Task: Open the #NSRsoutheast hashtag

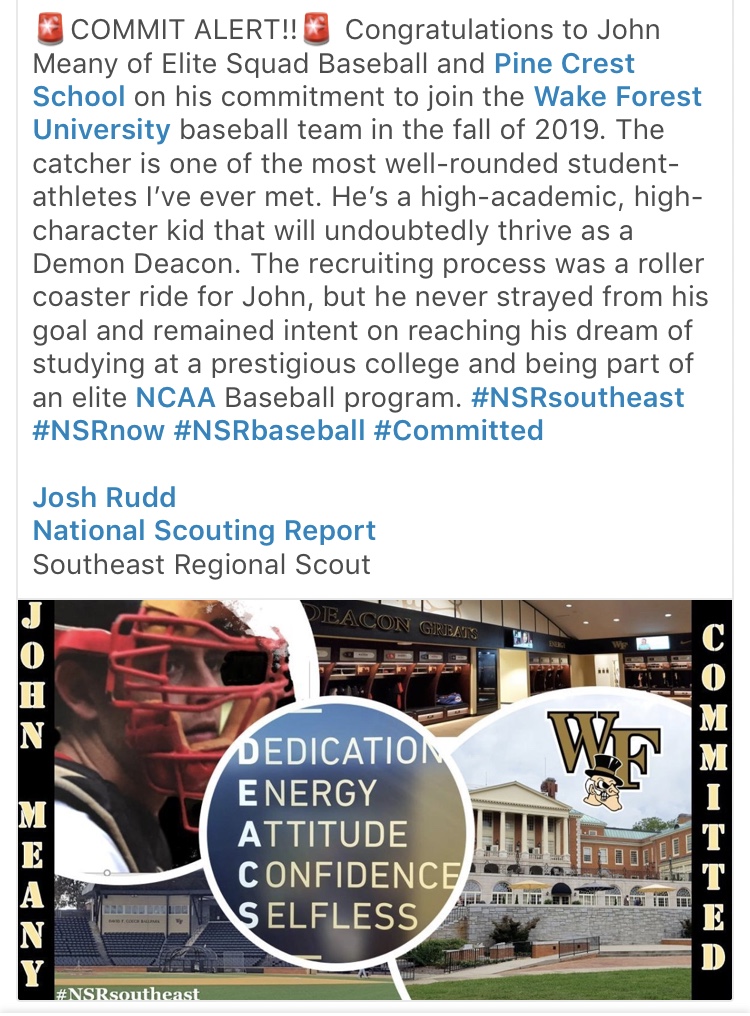Action: coord(577,397)
